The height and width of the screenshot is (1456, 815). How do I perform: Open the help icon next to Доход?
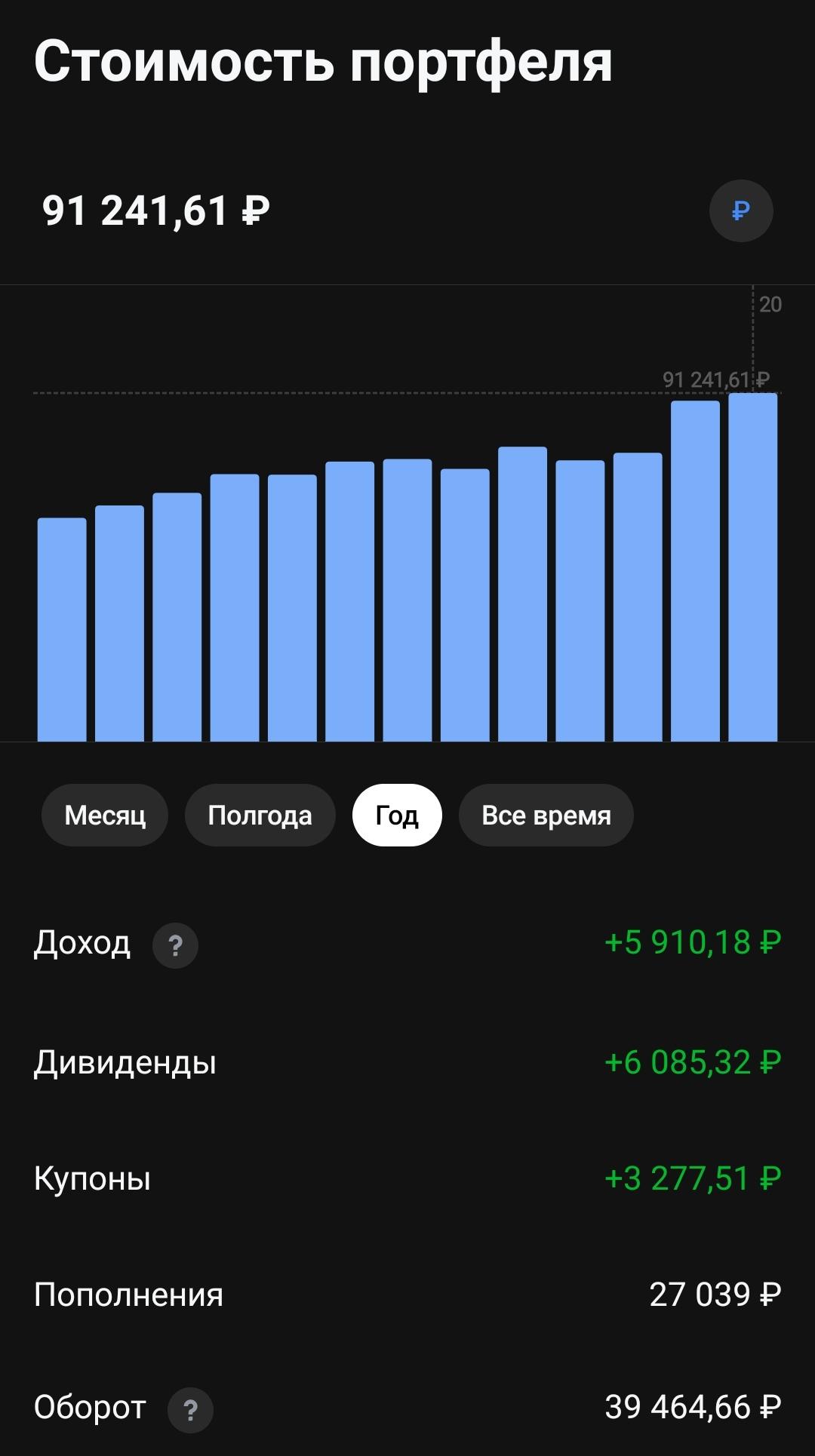click(x=175, y=945)
